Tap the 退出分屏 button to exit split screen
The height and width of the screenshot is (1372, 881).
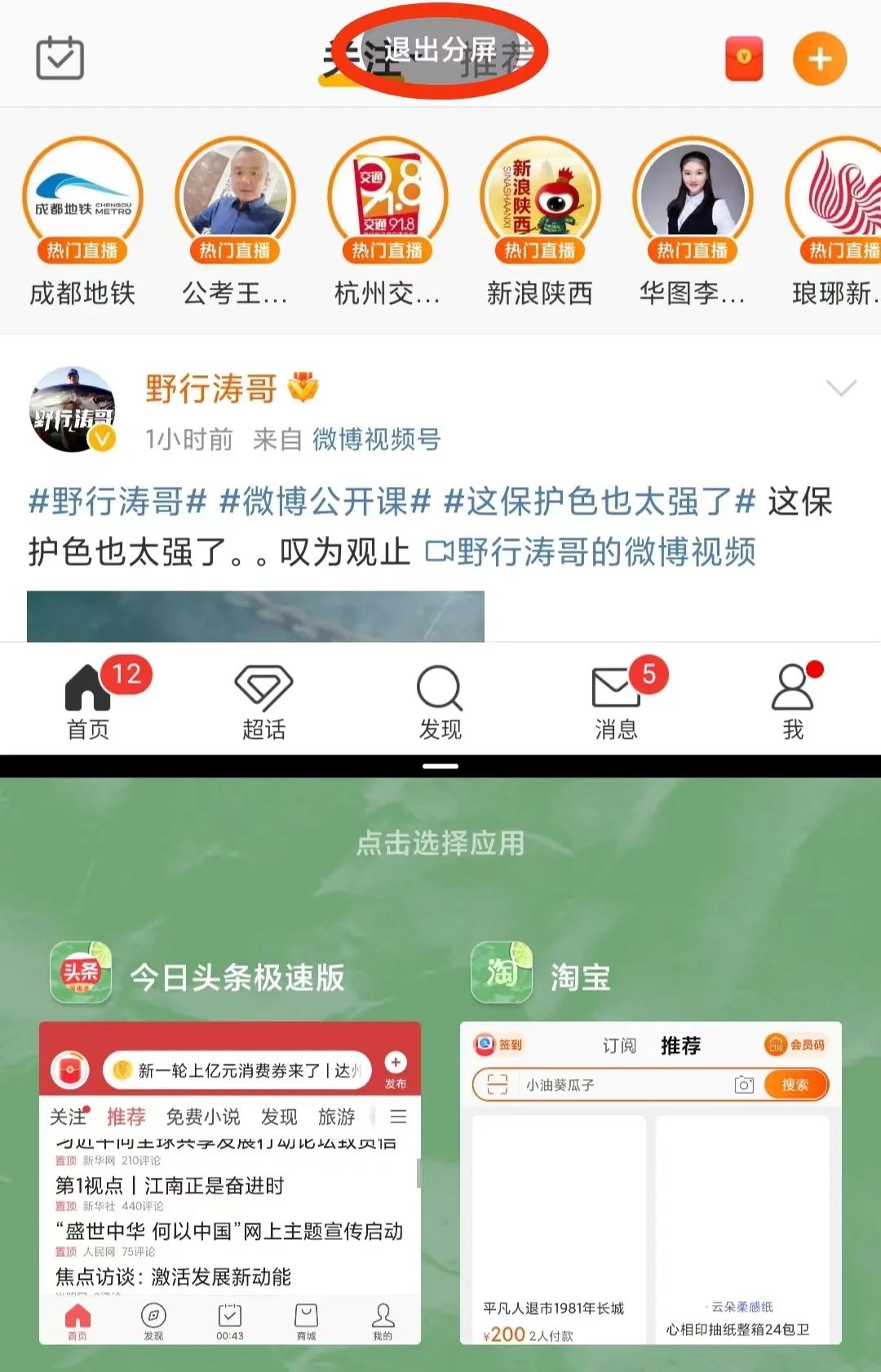(x=440, y=51)
